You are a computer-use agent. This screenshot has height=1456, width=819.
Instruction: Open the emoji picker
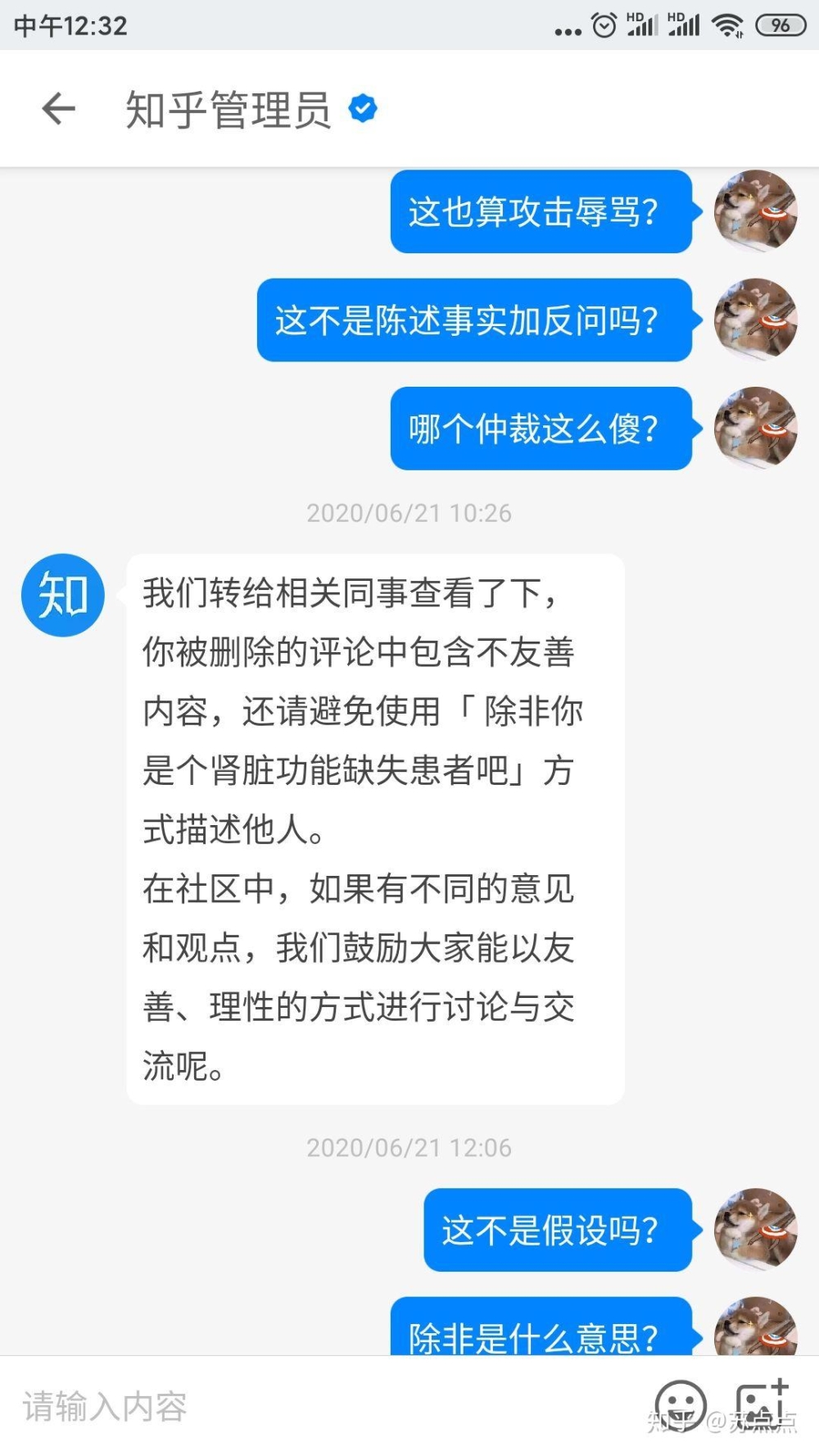680,1404
